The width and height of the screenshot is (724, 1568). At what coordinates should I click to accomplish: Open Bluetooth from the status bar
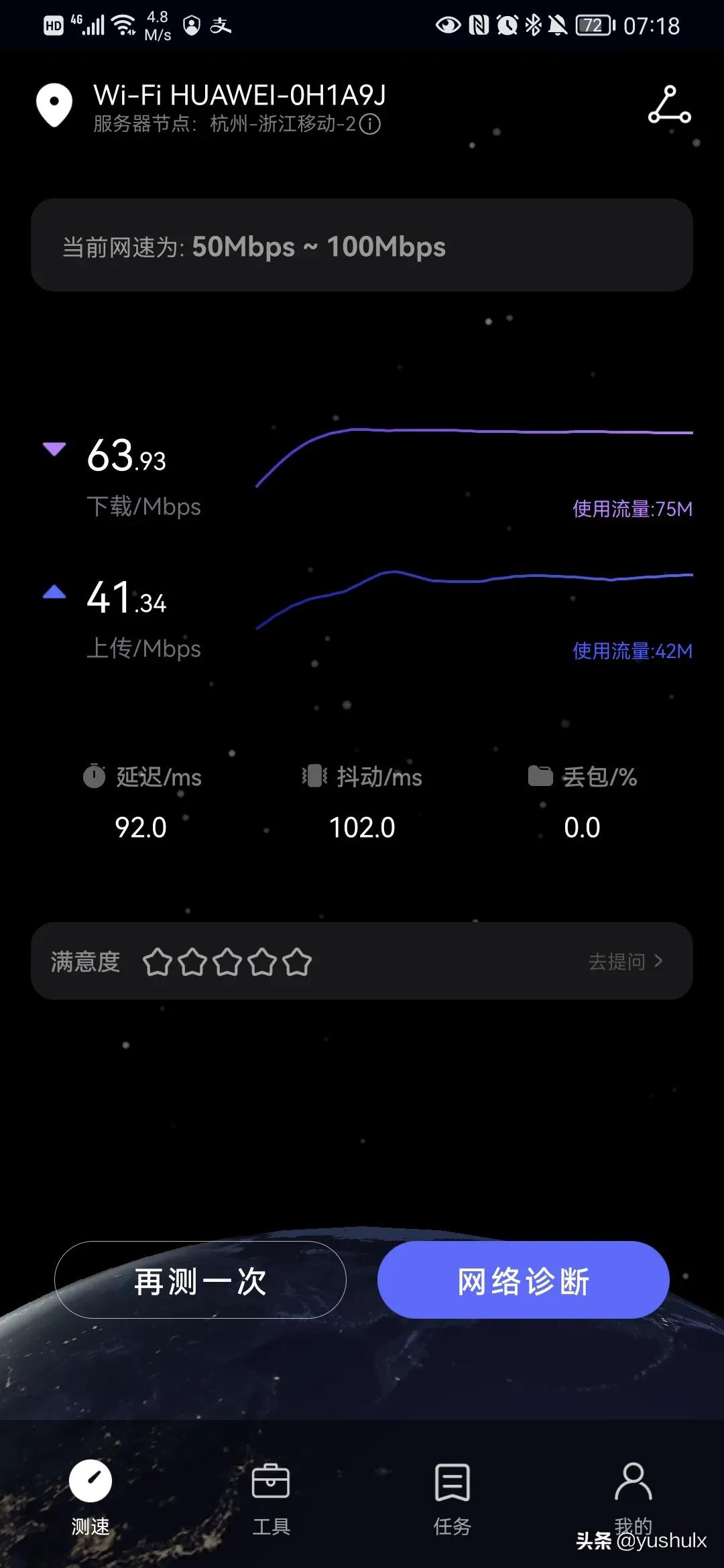pyautogui.click(x=533, y=25)
